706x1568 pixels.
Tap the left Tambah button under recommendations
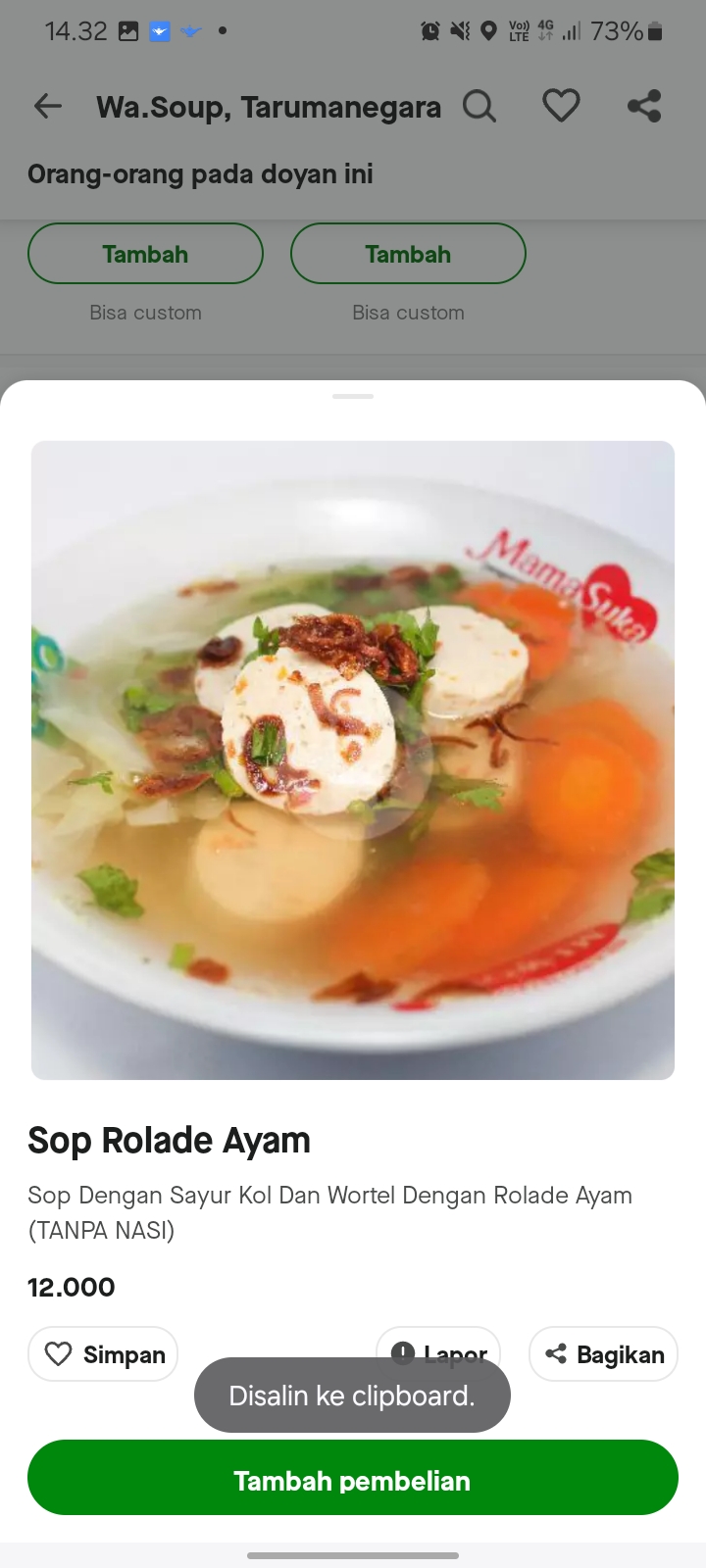click(145, 253)
